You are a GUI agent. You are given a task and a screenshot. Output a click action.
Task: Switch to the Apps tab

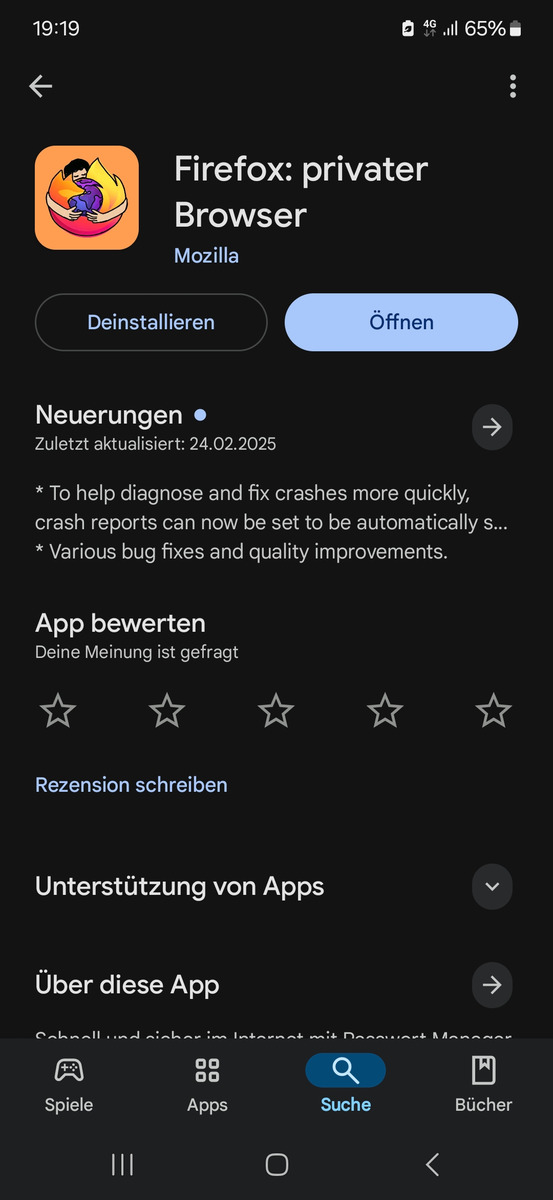(x=207, y=1085)
